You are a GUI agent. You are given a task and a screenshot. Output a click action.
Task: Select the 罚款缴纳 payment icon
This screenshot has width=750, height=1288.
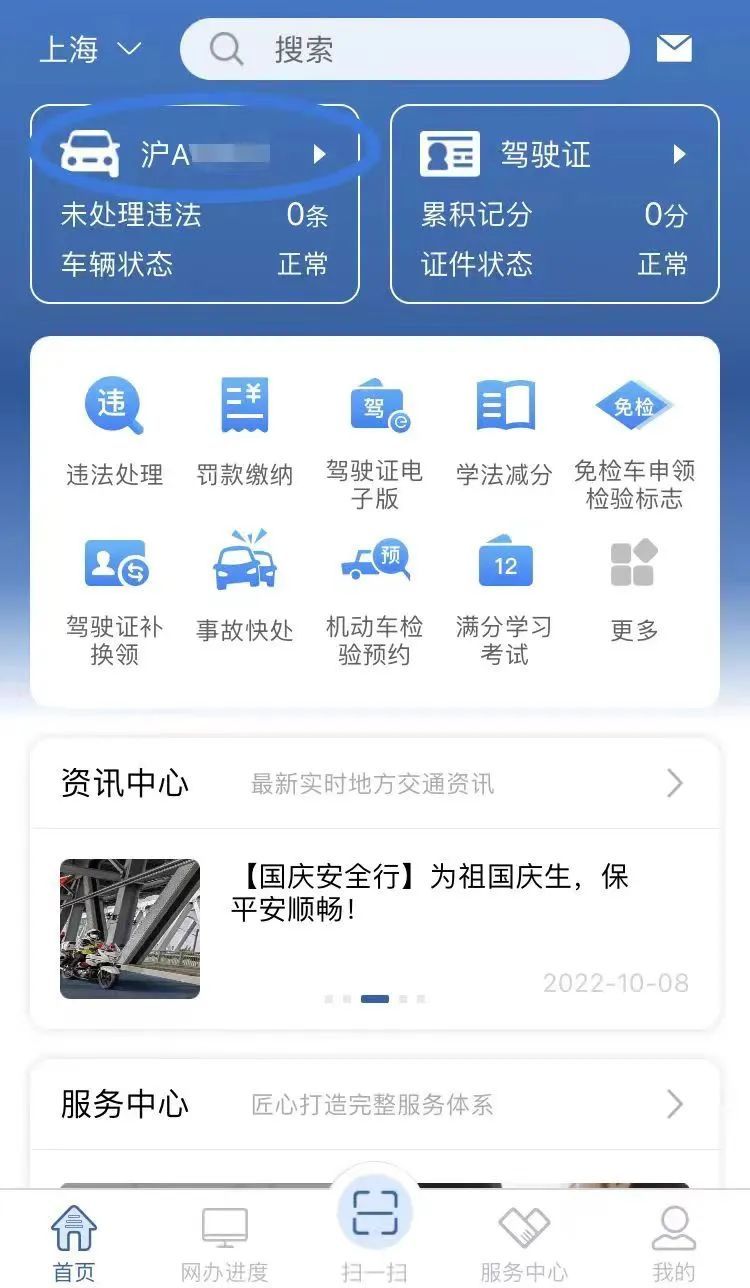[243, 425]
